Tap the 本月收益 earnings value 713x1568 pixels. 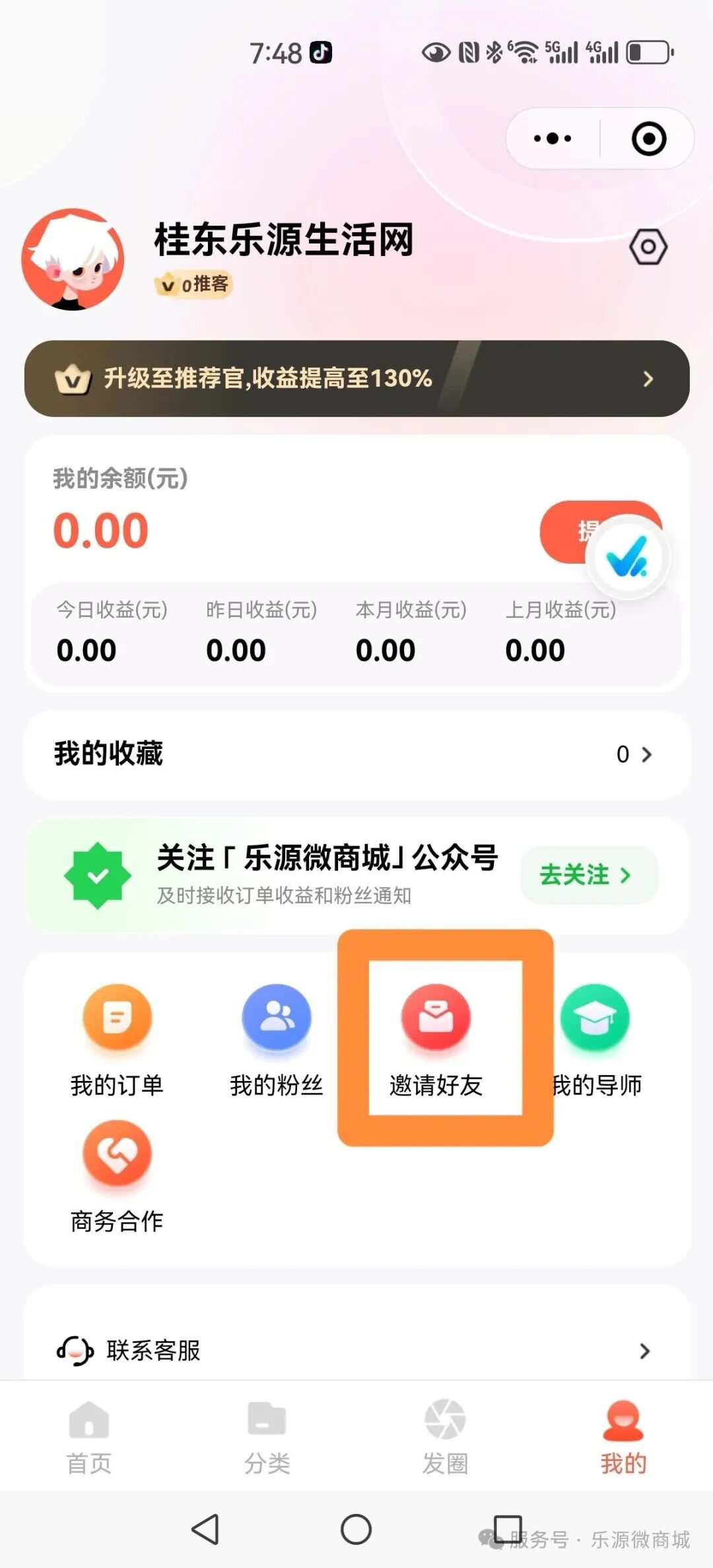tap(387, 650)
